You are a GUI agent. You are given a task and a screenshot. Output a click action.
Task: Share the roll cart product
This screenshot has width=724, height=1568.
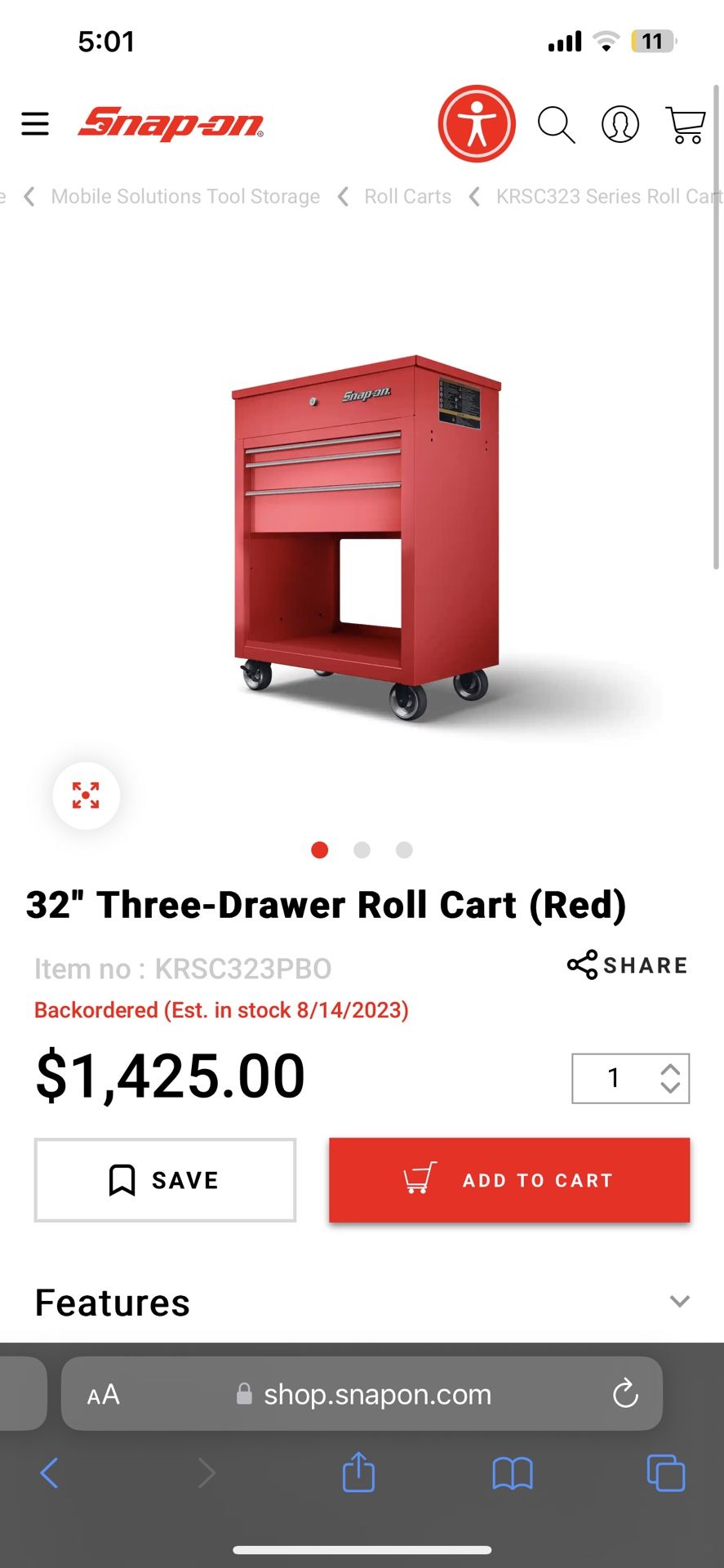coord(627,964)
